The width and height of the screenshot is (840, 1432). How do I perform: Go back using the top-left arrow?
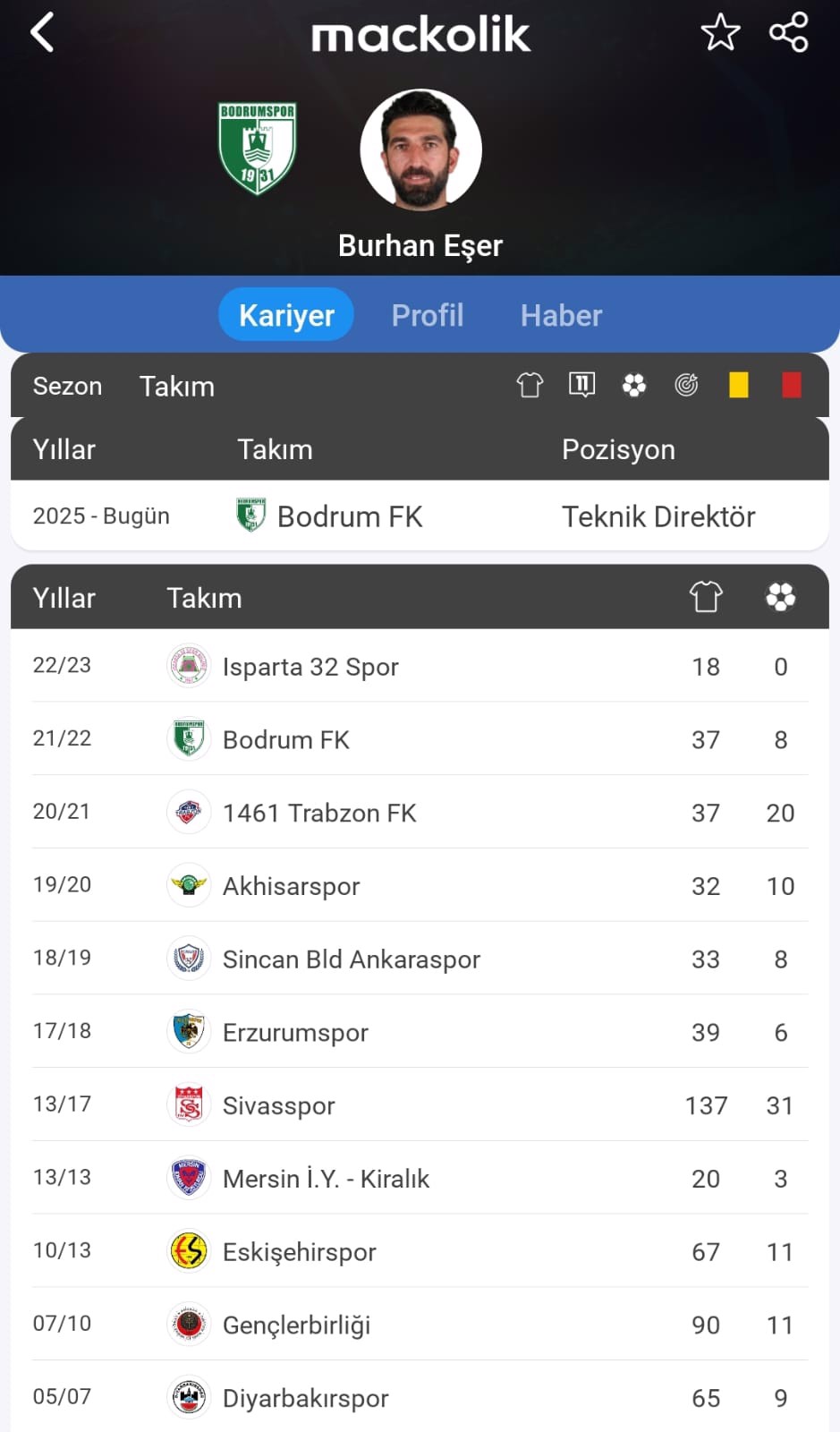[x=42, y=33]
